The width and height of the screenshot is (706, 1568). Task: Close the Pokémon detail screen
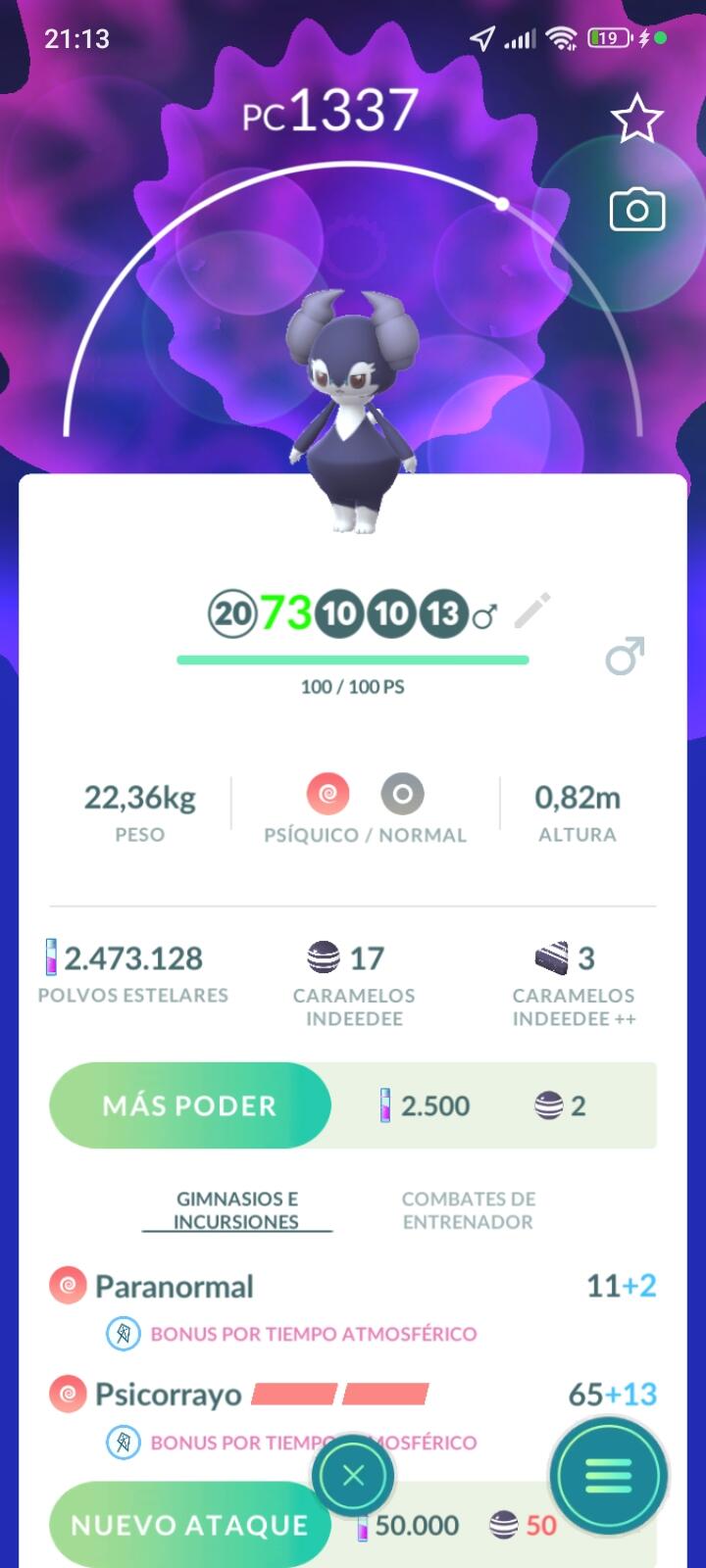tap(353, 1475)
